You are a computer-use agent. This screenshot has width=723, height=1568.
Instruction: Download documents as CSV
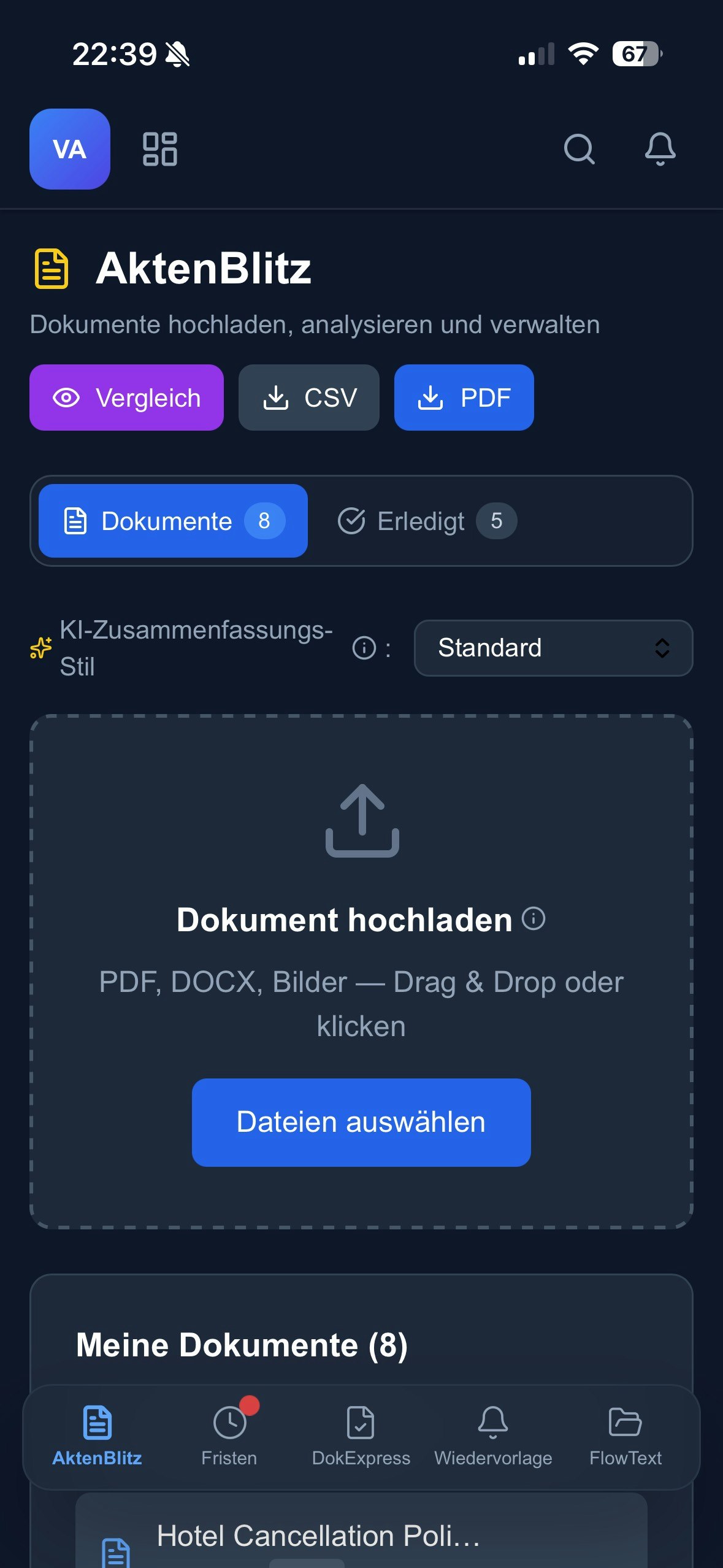tap(308, 397)
